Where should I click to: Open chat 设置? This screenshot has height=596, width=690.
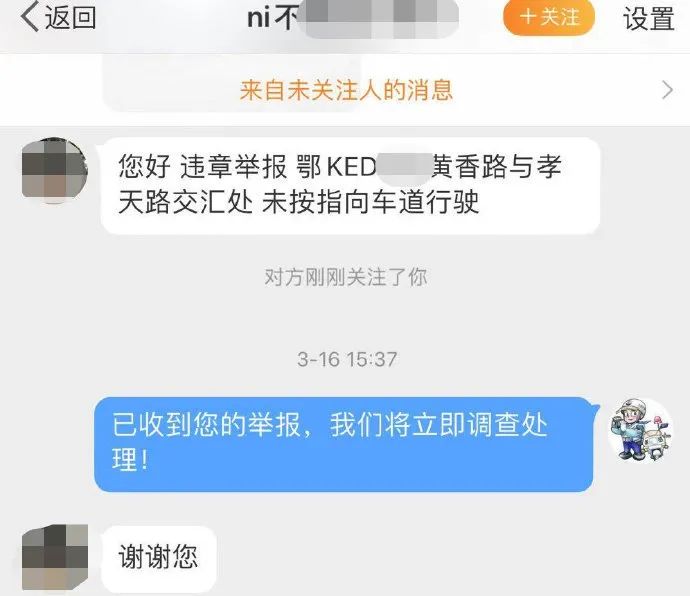[x=648, y=18]
